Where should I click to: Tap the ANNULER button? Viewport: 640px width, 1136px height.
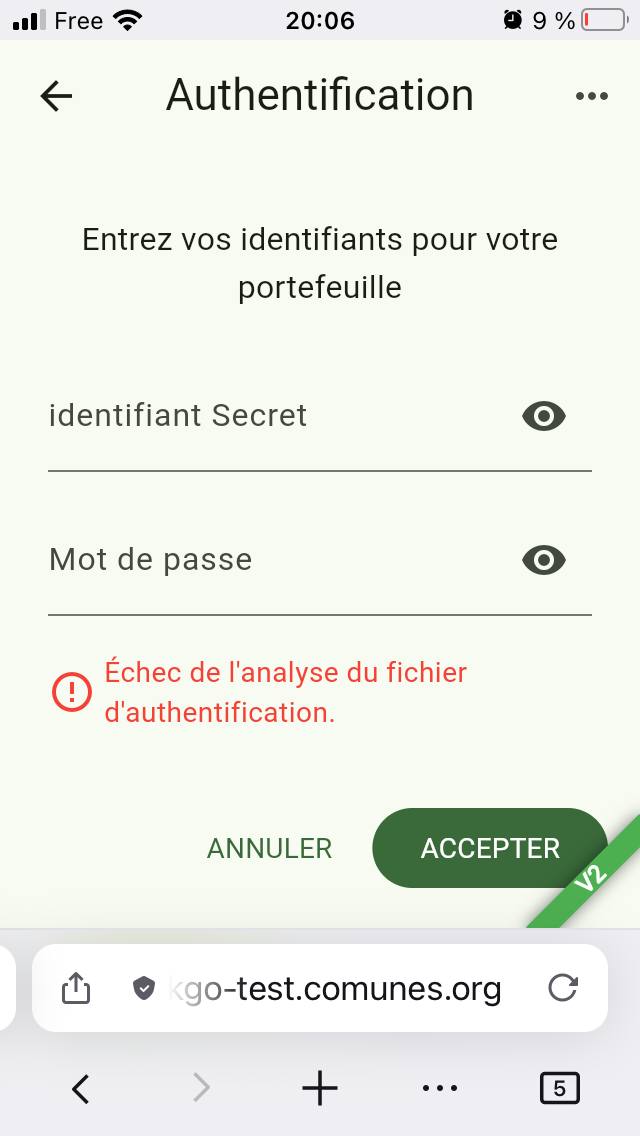point(269,848)
